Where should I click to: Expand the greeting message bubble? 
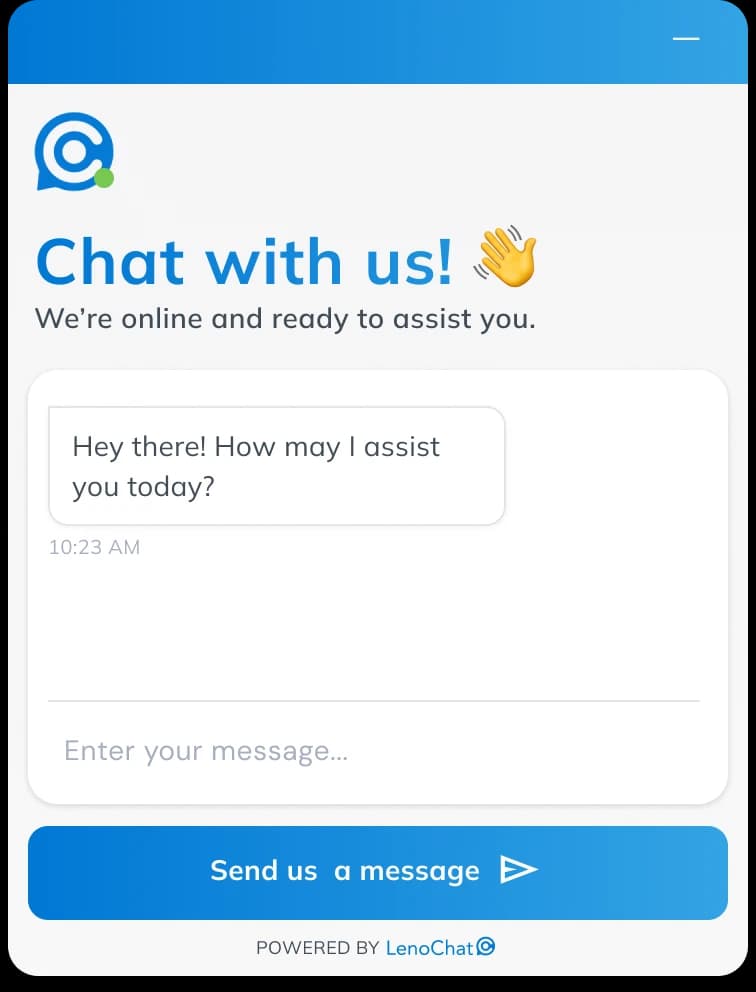(x=276, y=466)
